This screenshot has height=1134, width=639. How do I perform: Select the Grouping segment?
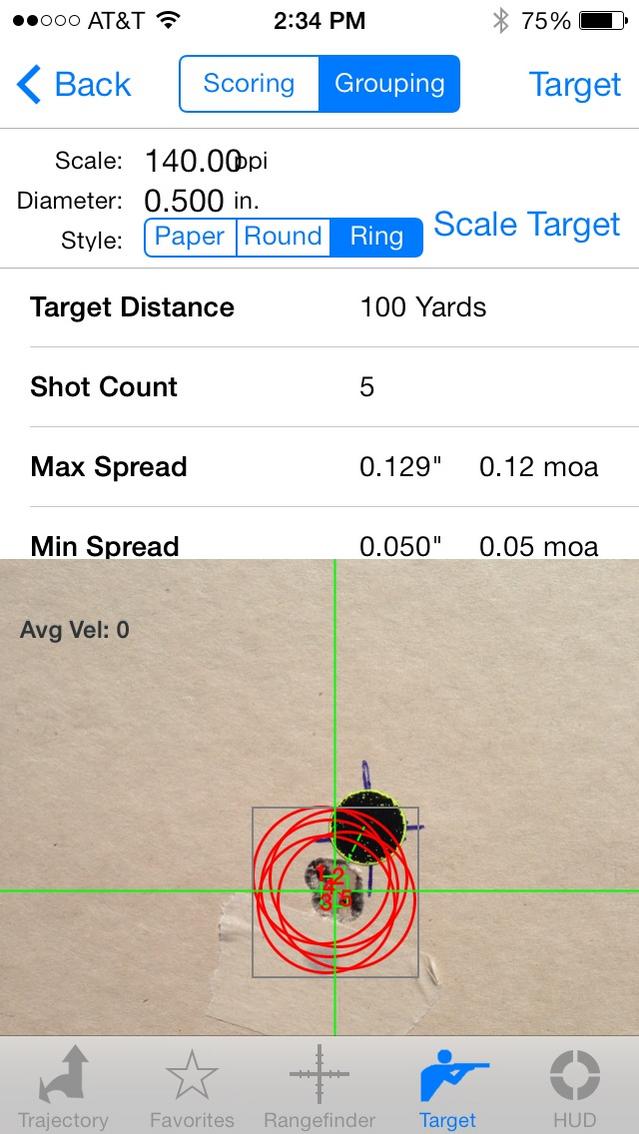389,84
